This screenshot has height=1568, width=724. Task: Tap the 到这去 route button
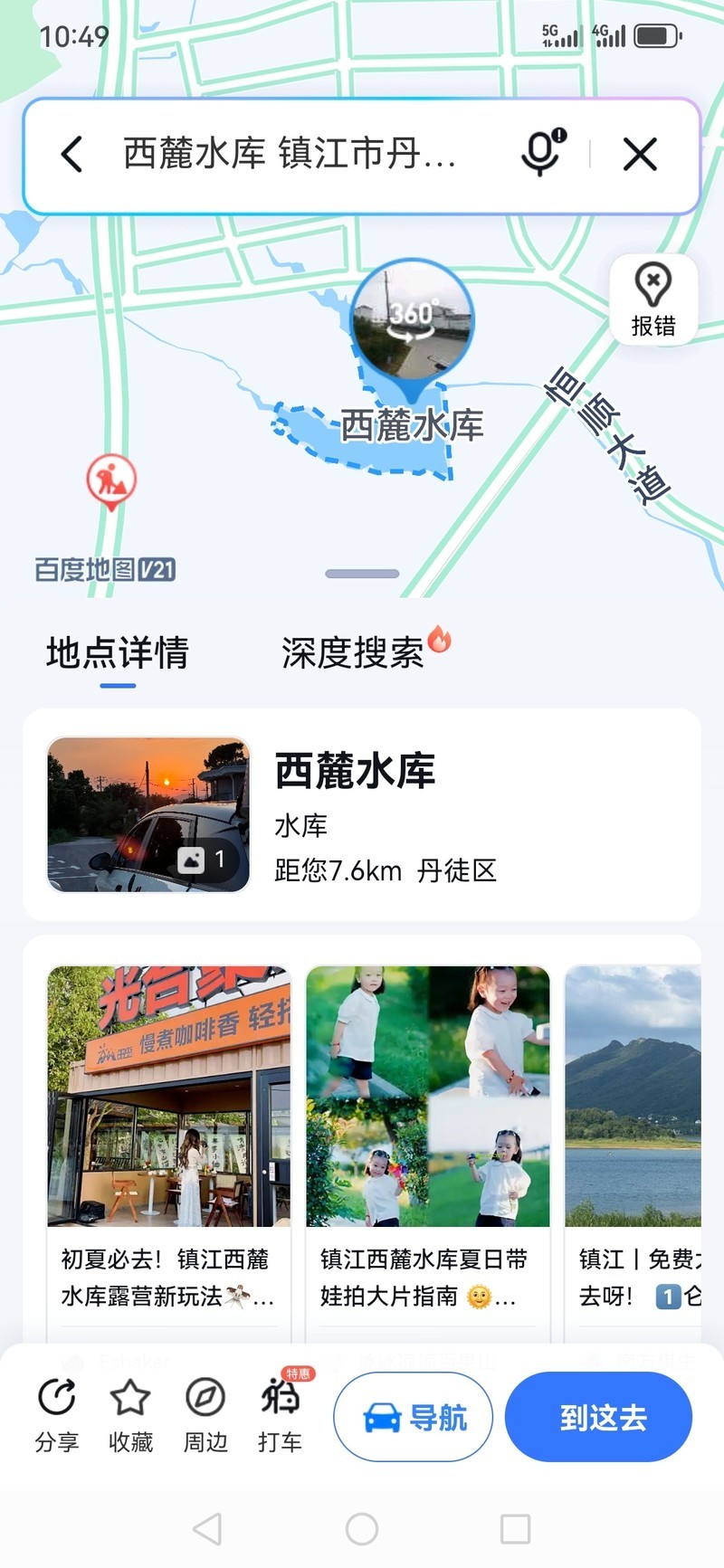click(599, 1417)
